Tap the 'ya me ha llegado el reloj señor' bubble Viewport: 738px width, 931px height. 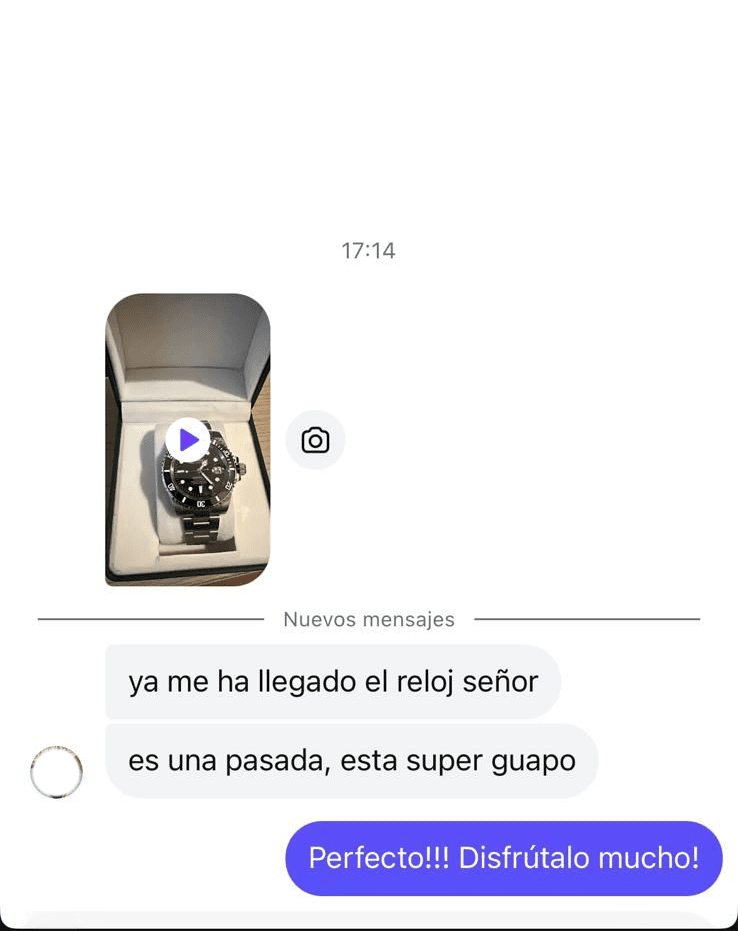(332, 681)
